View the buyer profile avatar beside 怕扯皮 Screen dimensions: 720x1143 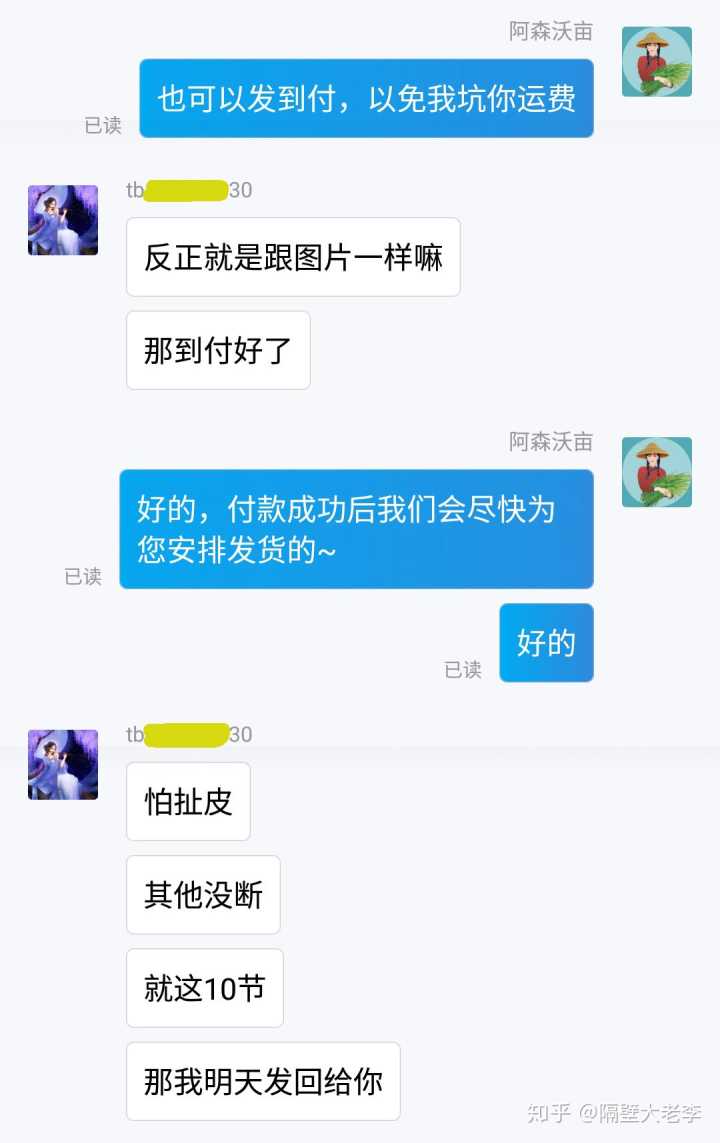pos(63,764)
